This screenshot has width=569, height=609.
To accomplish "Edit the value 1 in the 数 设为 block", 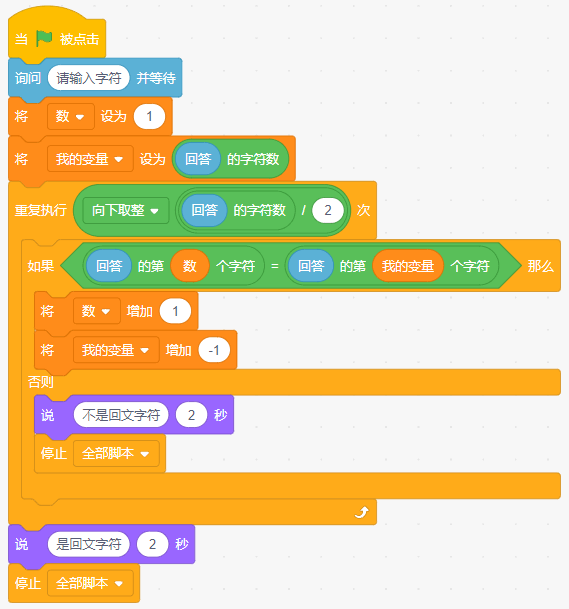I will click(x=149, y=117).
